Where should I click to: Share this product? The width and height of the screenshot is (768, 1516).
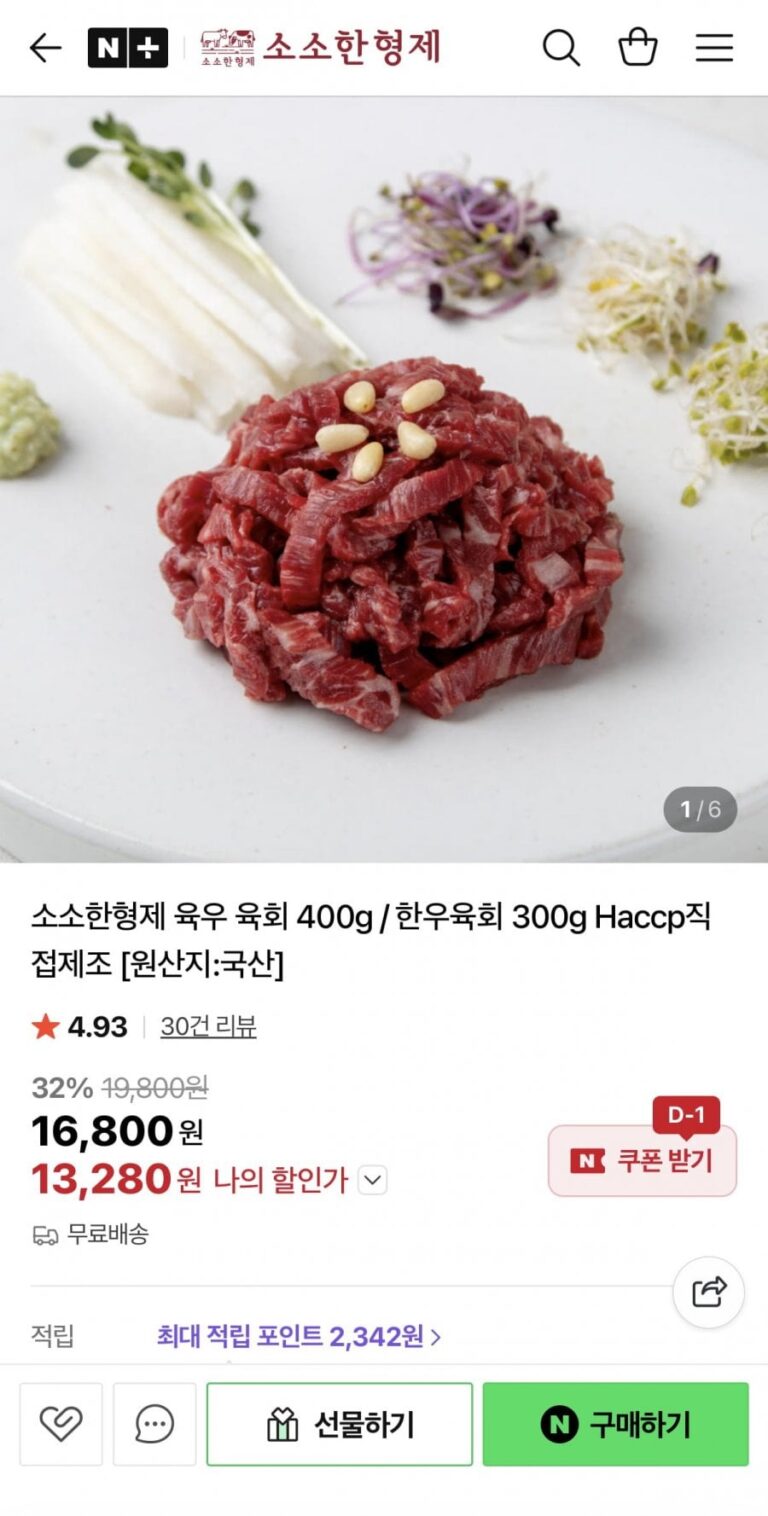pos(708,1292)
